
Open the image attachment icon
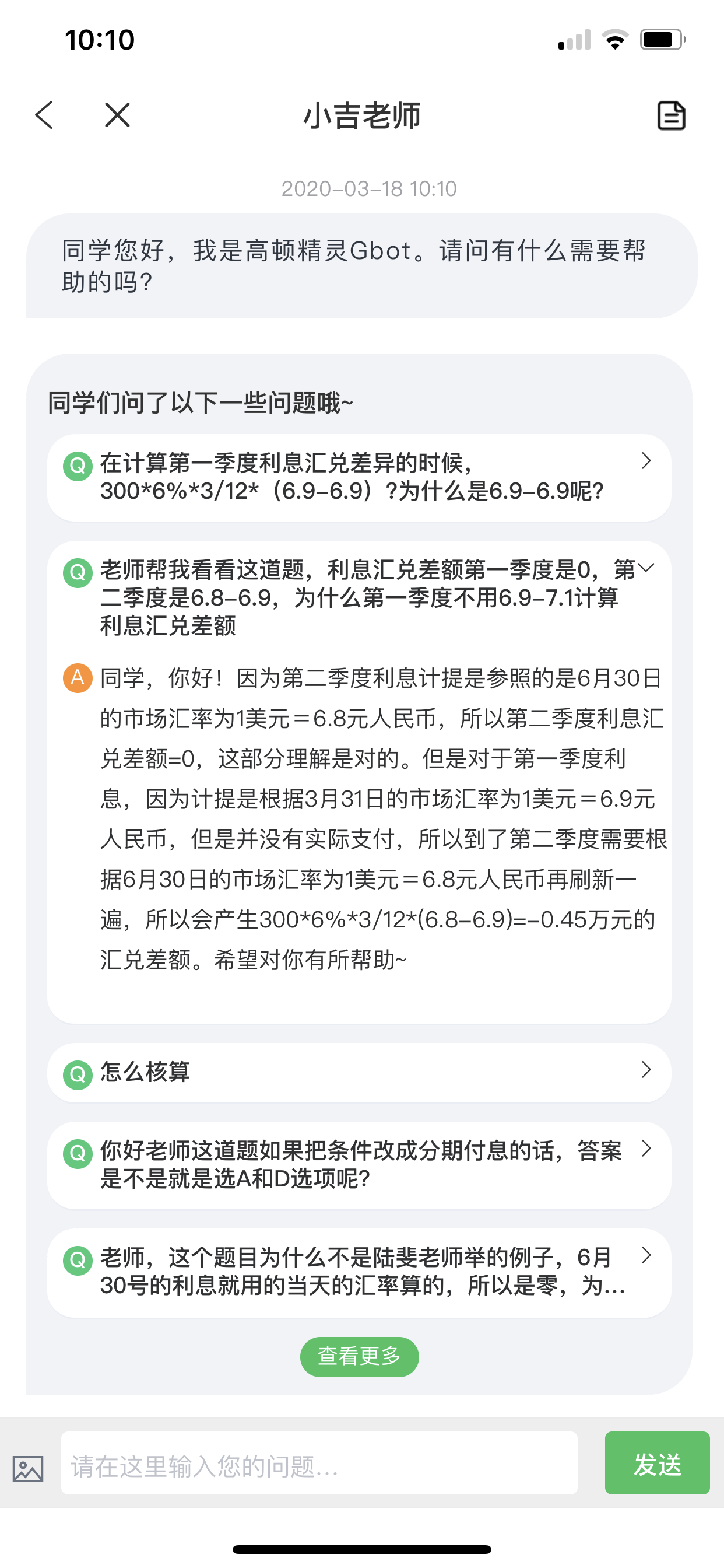(28, 1469)
